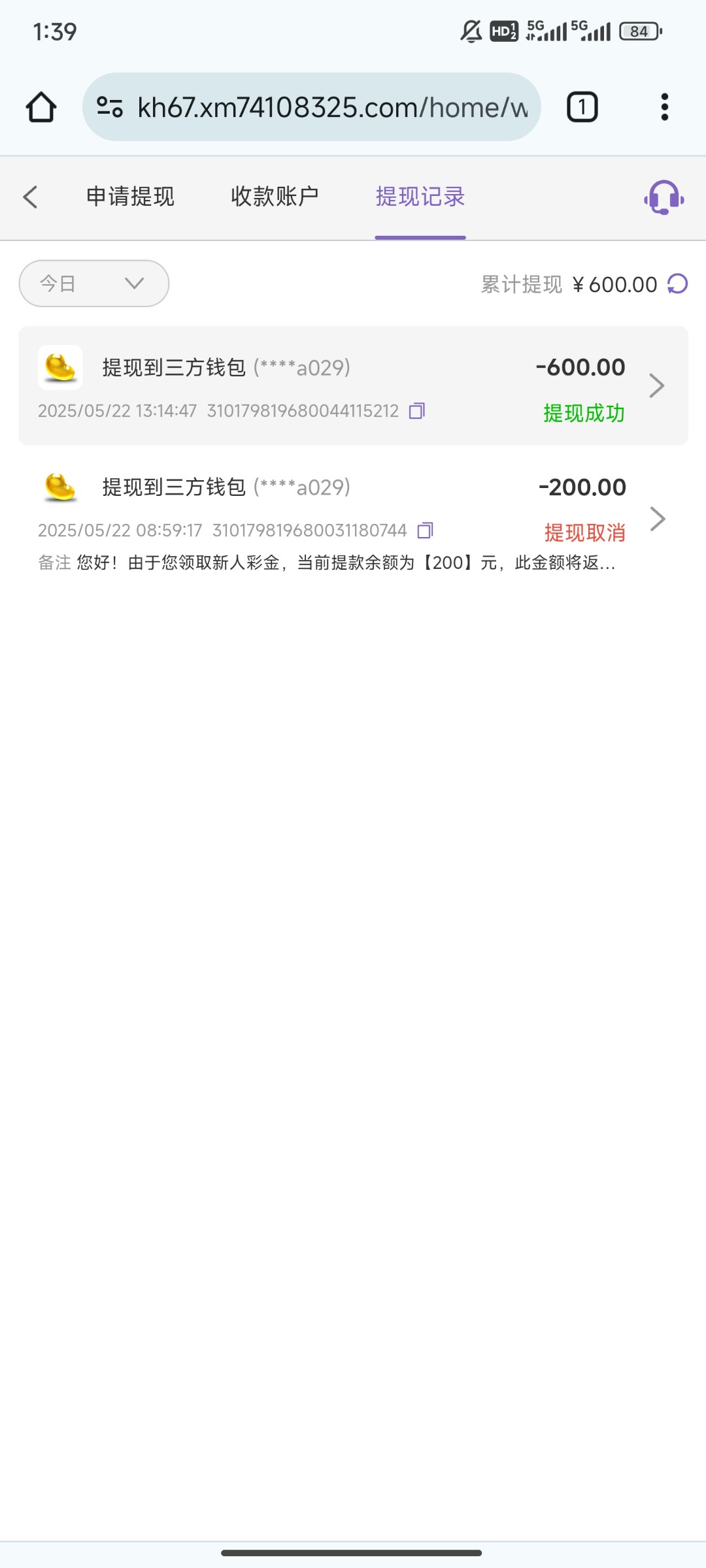706x1568 pixels.
Task: Open the -200.00 提现取消 record
Action: (x=353, y=516)
